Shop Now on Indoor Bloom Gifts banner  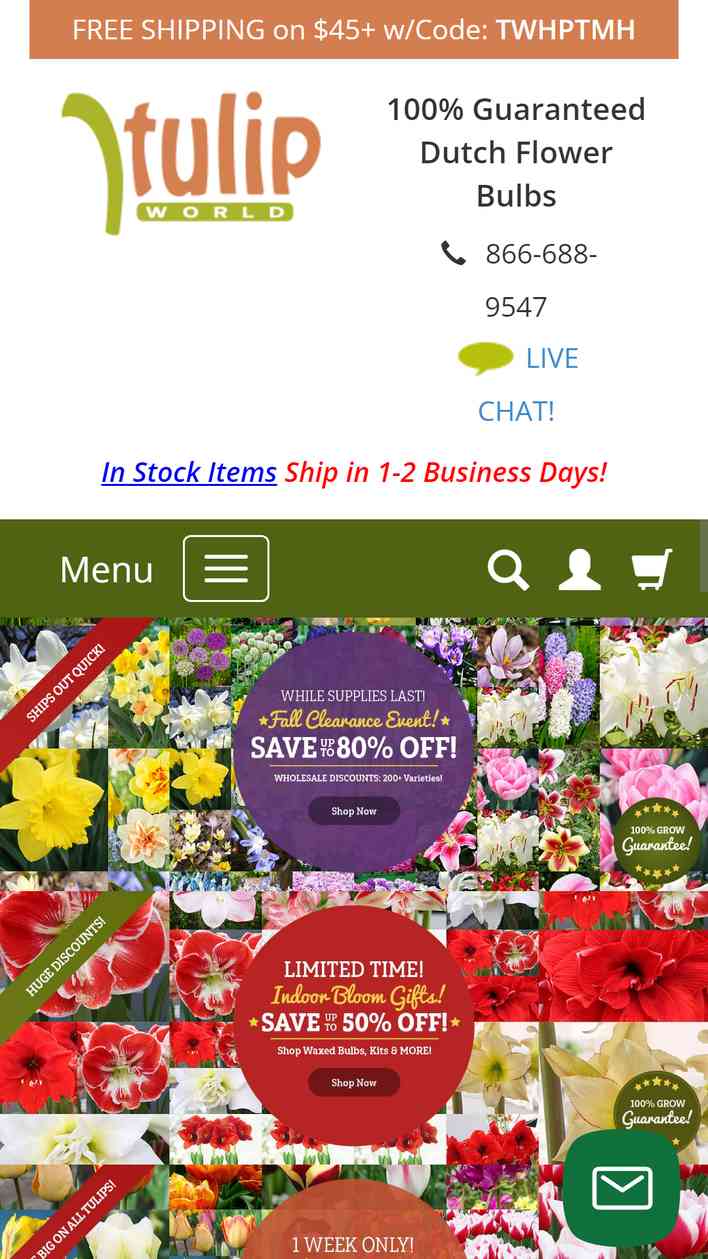pos(354,1082)
